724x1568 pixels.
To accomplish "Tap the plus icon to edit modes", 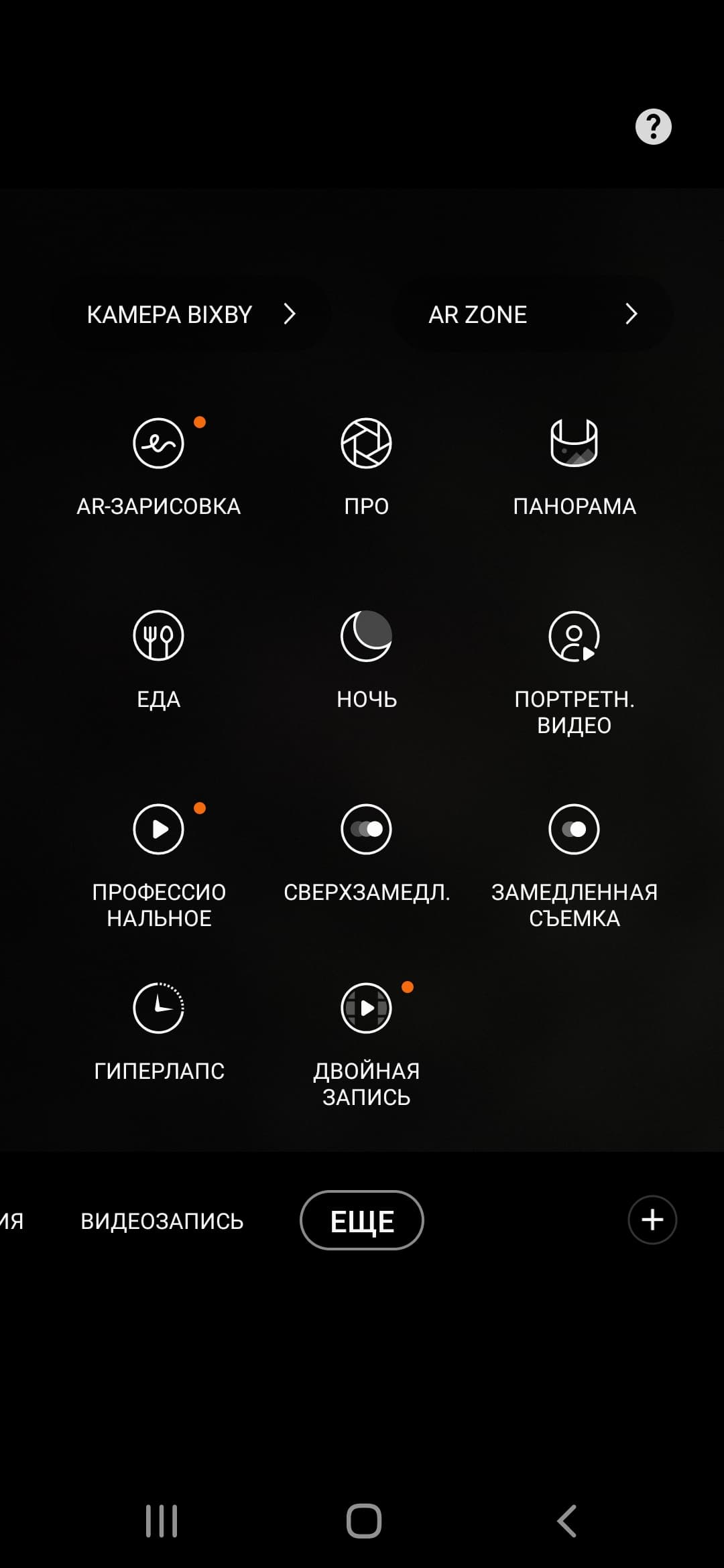I will 652,1220.
